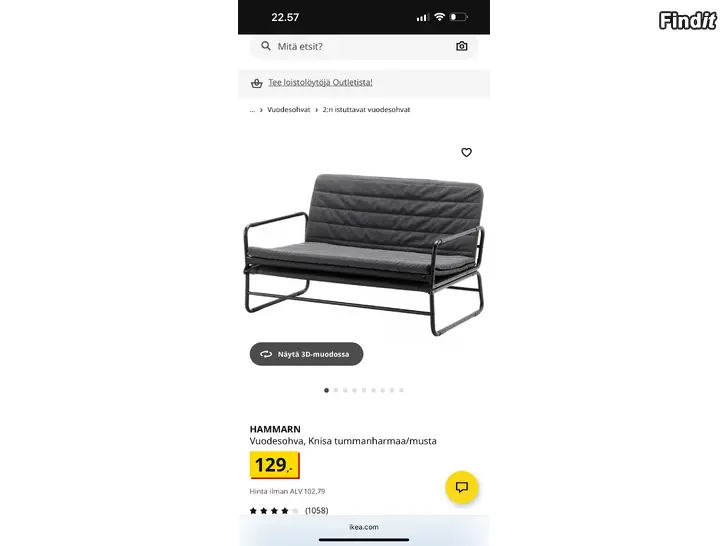Image resolution: width=728 pixels, height=546 pixels.
Task: Open the yellow chat button
Action: coord(462,487)
